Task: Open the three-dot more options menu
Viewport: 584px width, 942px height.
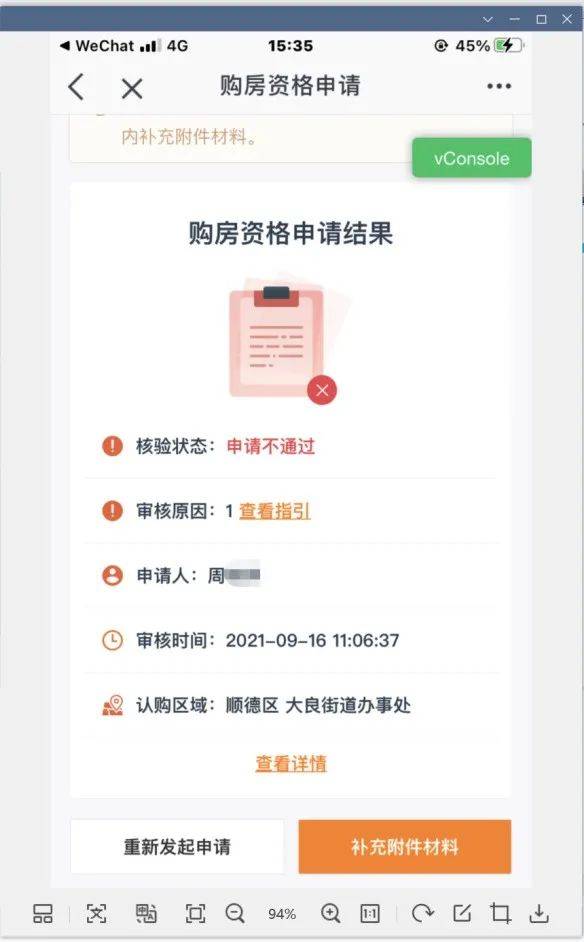Action: point(499,87)
